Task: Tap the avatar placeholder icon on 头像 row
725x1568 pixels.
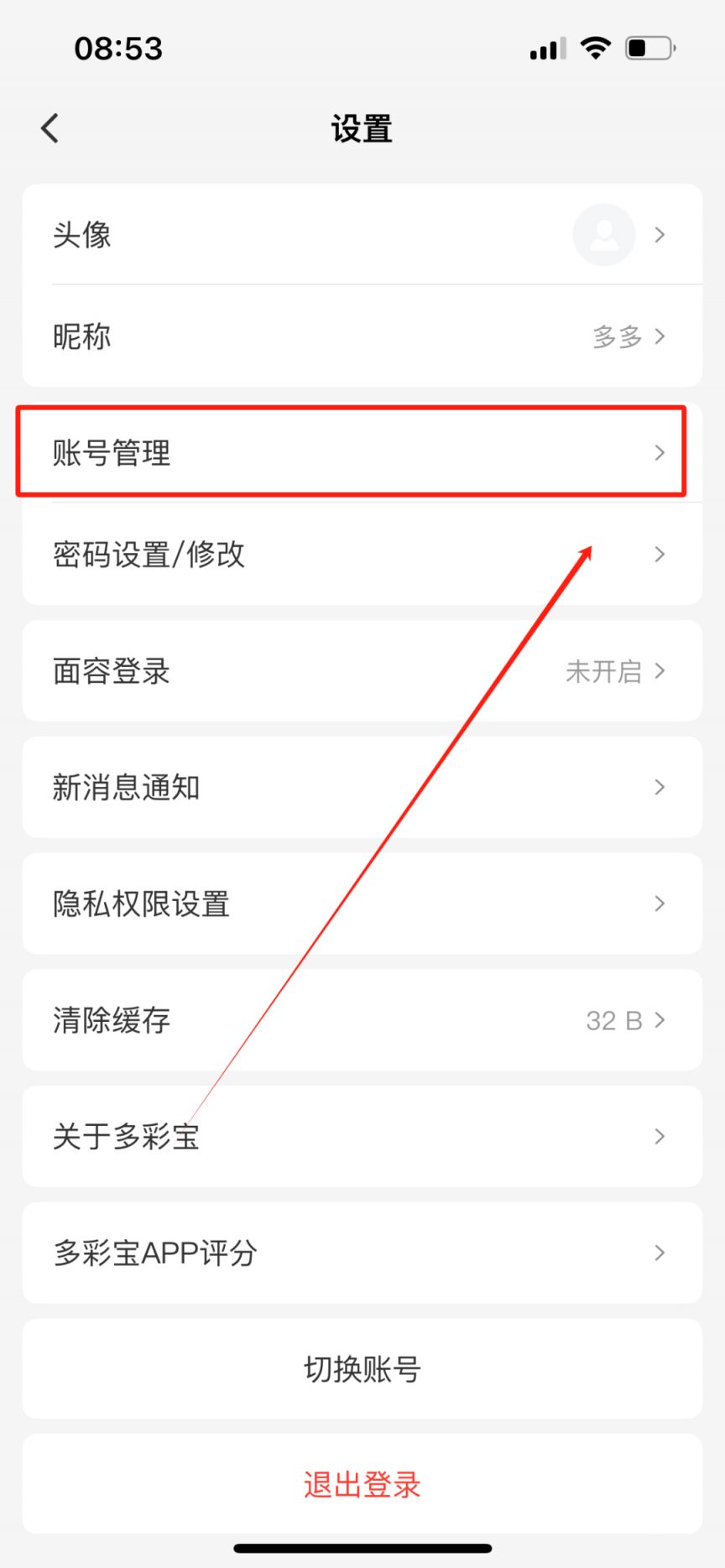Action: coord(603,235)
